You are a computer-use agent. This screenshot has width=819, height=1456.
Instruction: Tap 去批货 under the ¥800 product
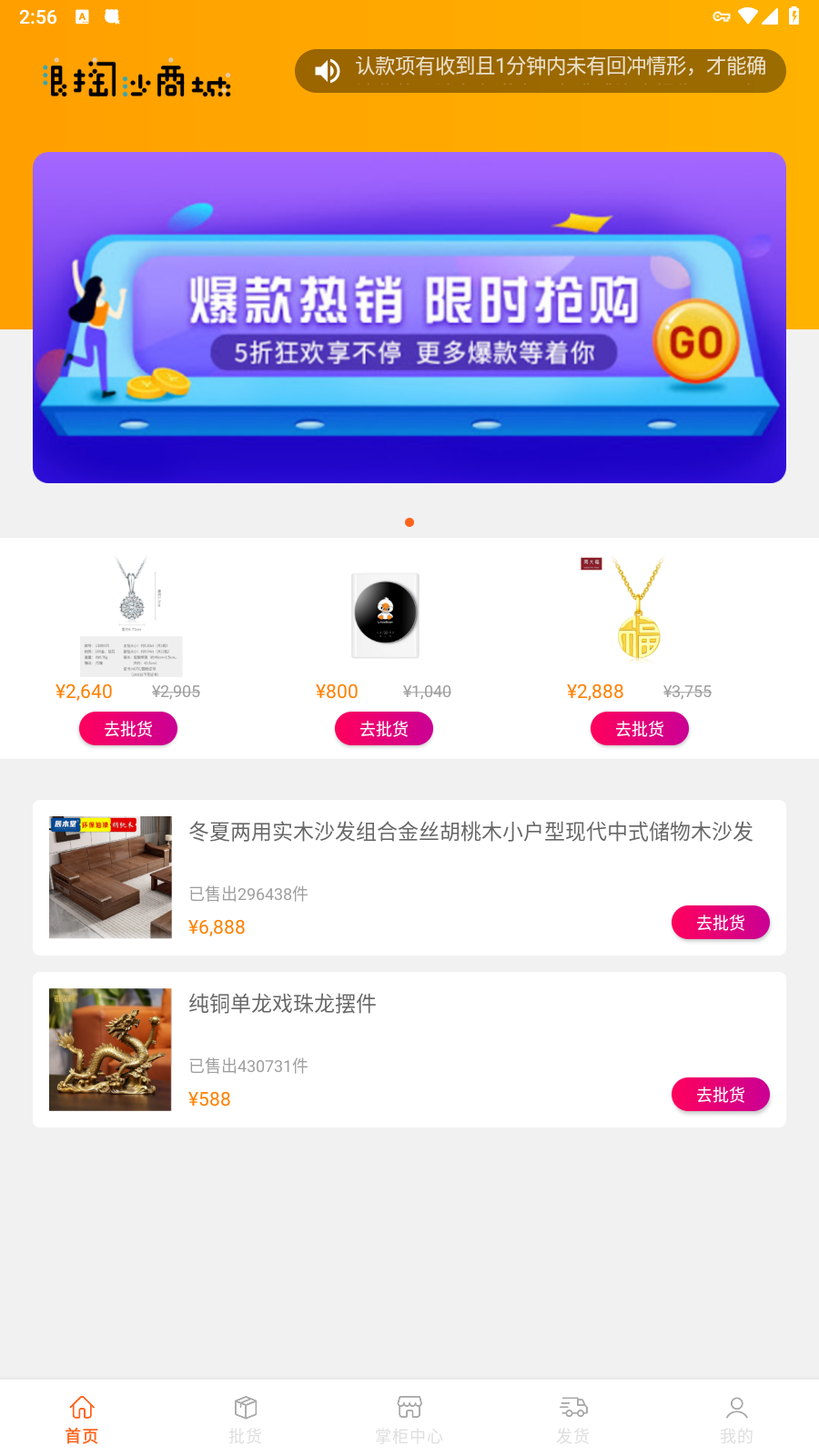[384, 729]
